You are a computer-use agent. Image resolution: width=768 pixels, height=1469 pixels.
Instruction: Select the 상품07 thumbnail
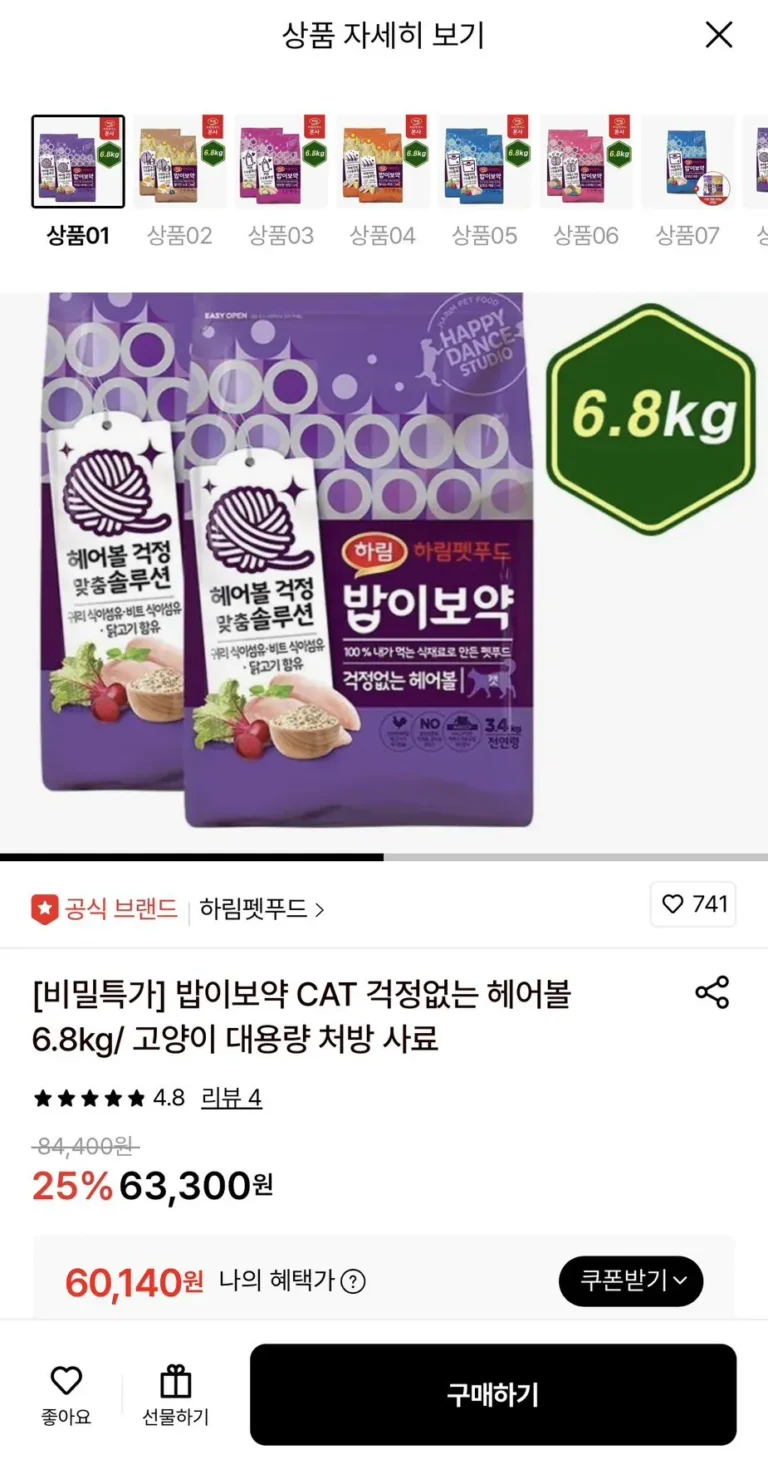(x=688, y=162)
